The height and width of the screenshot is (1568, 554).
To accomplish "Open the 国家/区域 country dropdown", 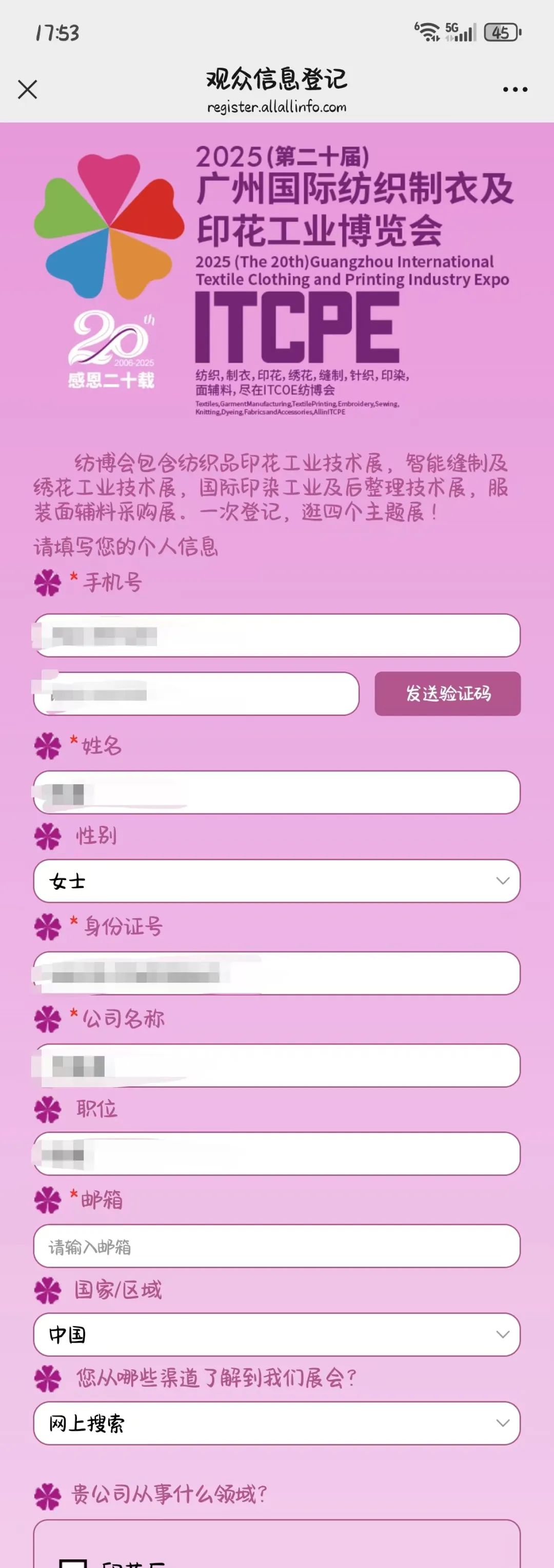I will tap(276, 1334).
